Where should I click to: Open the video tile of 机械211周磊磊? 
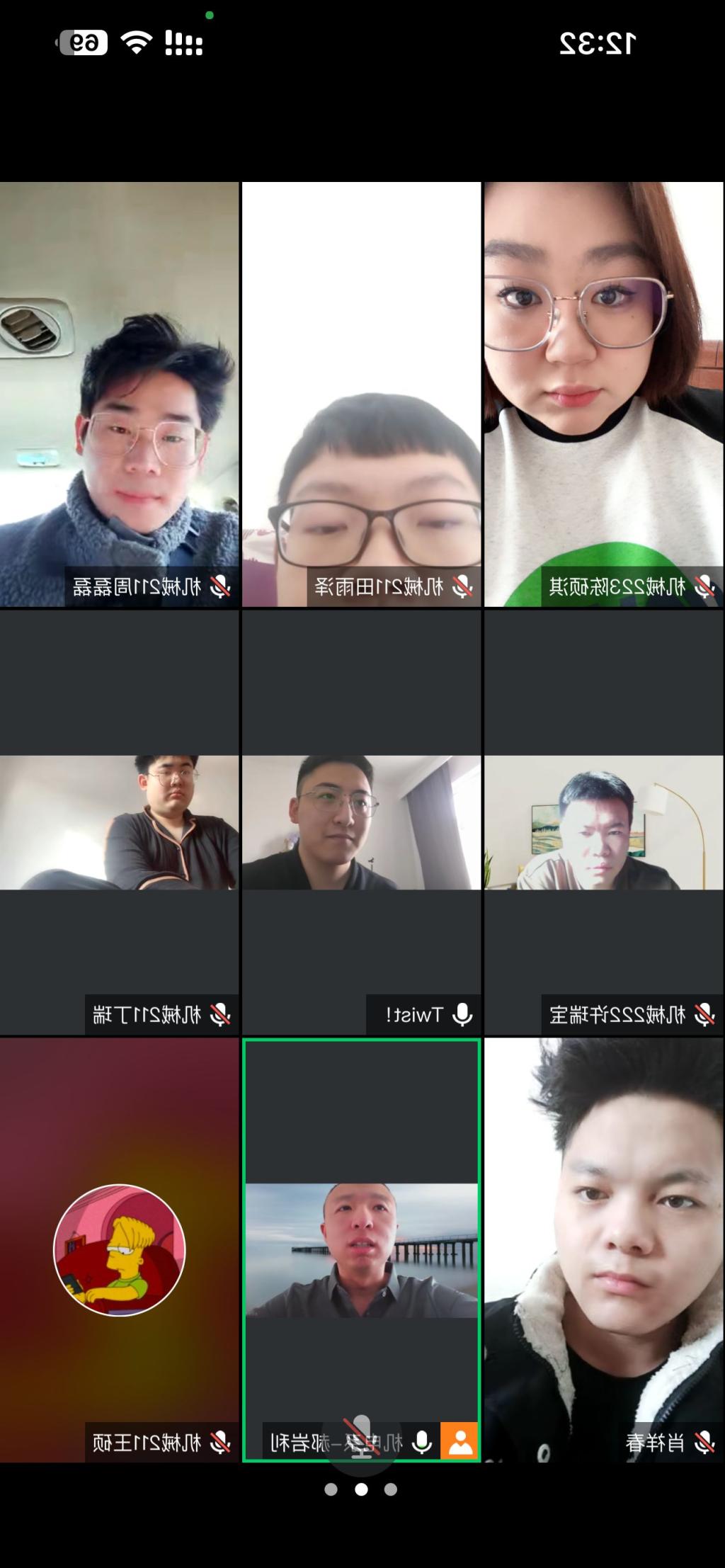pyautogui.click(x=119, y=394)
